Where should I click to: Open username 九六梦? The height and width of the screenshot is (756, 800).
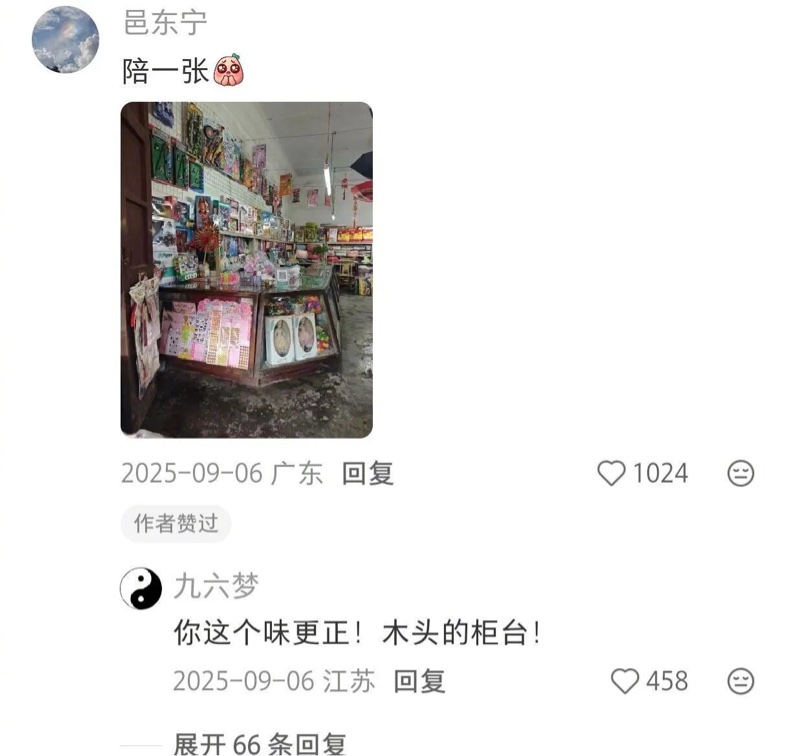pos(215,586)
